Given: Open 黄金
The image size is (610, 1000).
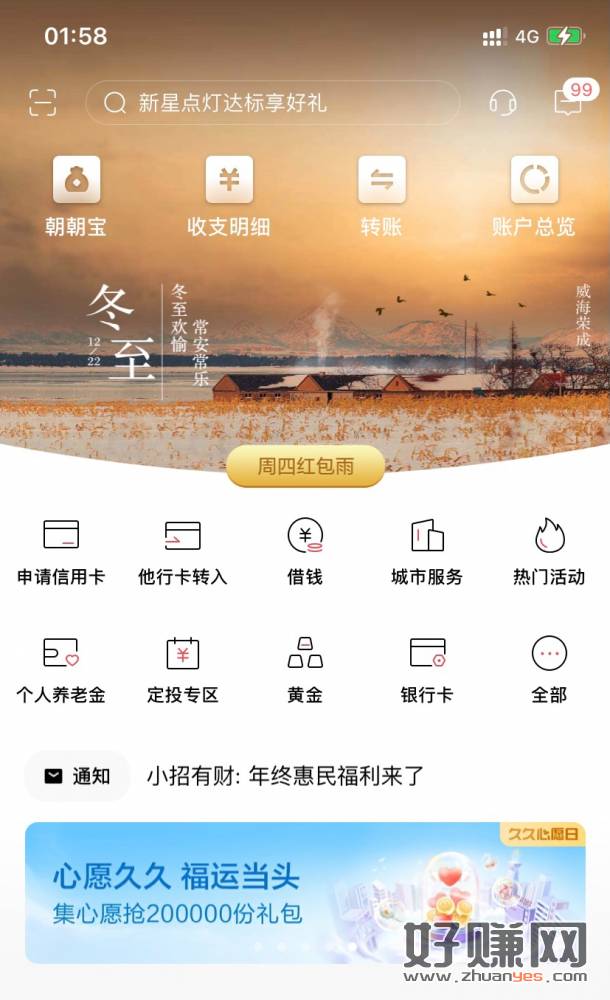Looking at the screenshot, I should [x=305, y=670].
